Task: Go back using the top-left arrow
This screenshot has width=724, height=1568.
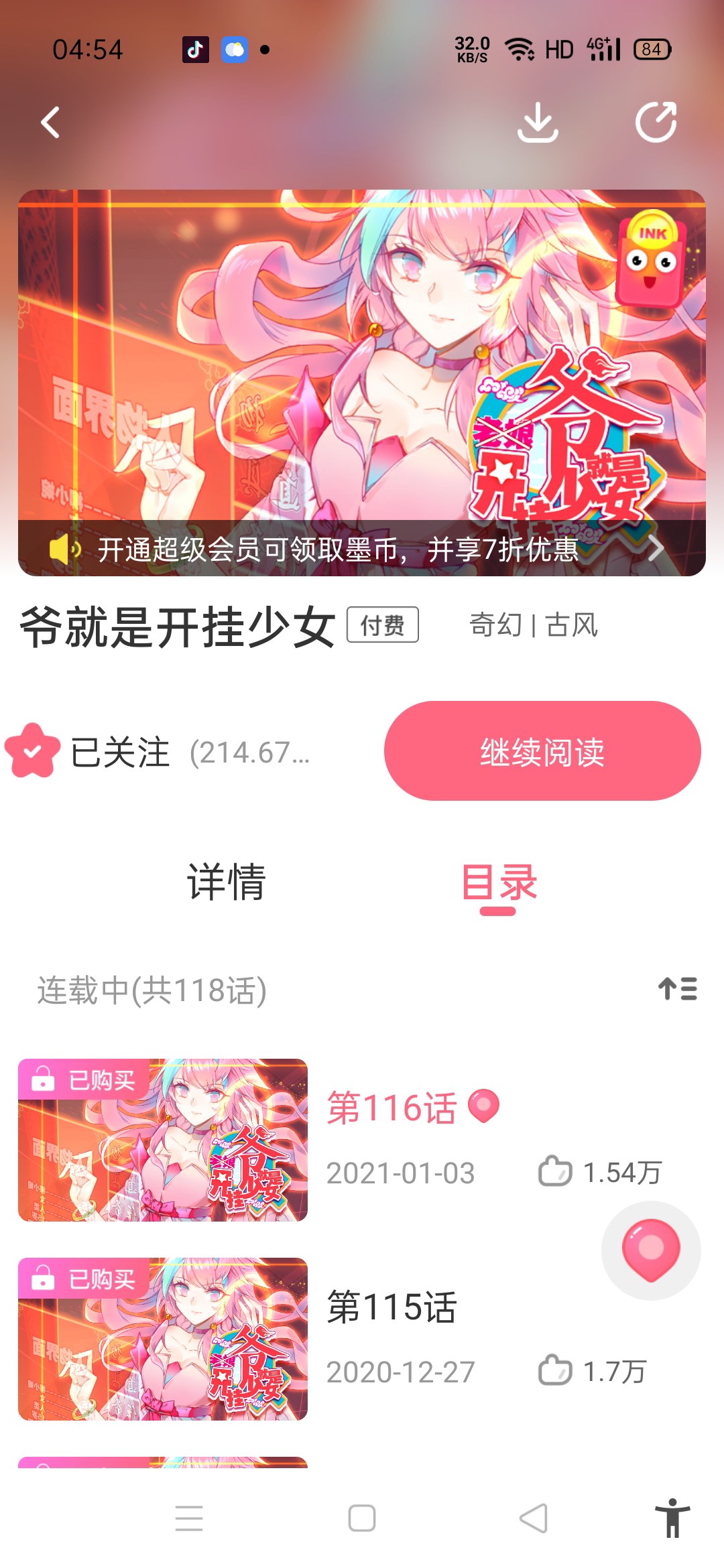Action: 51,123
